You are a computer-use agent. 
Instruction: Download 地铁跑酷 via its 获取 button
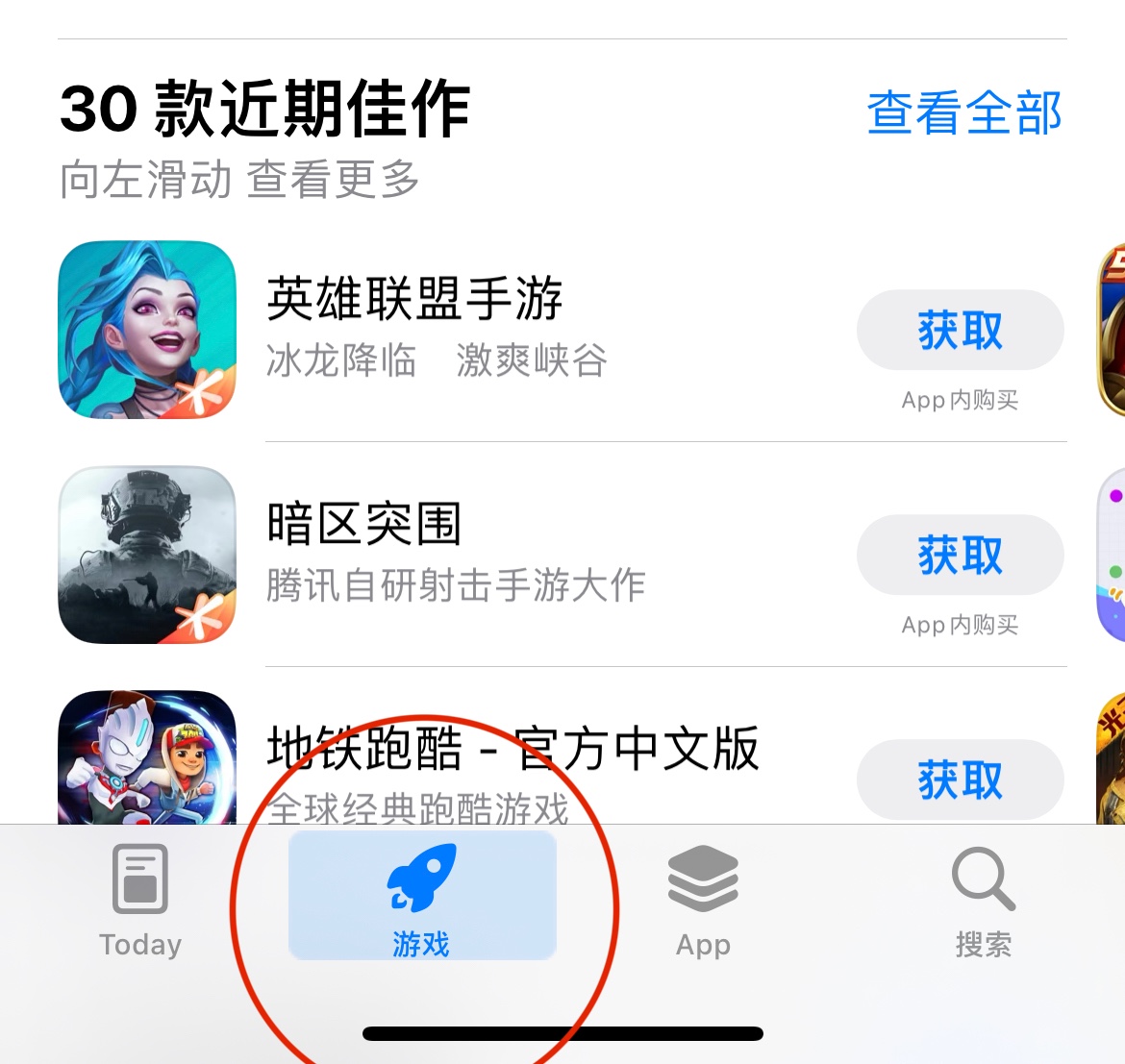(960, 779)
